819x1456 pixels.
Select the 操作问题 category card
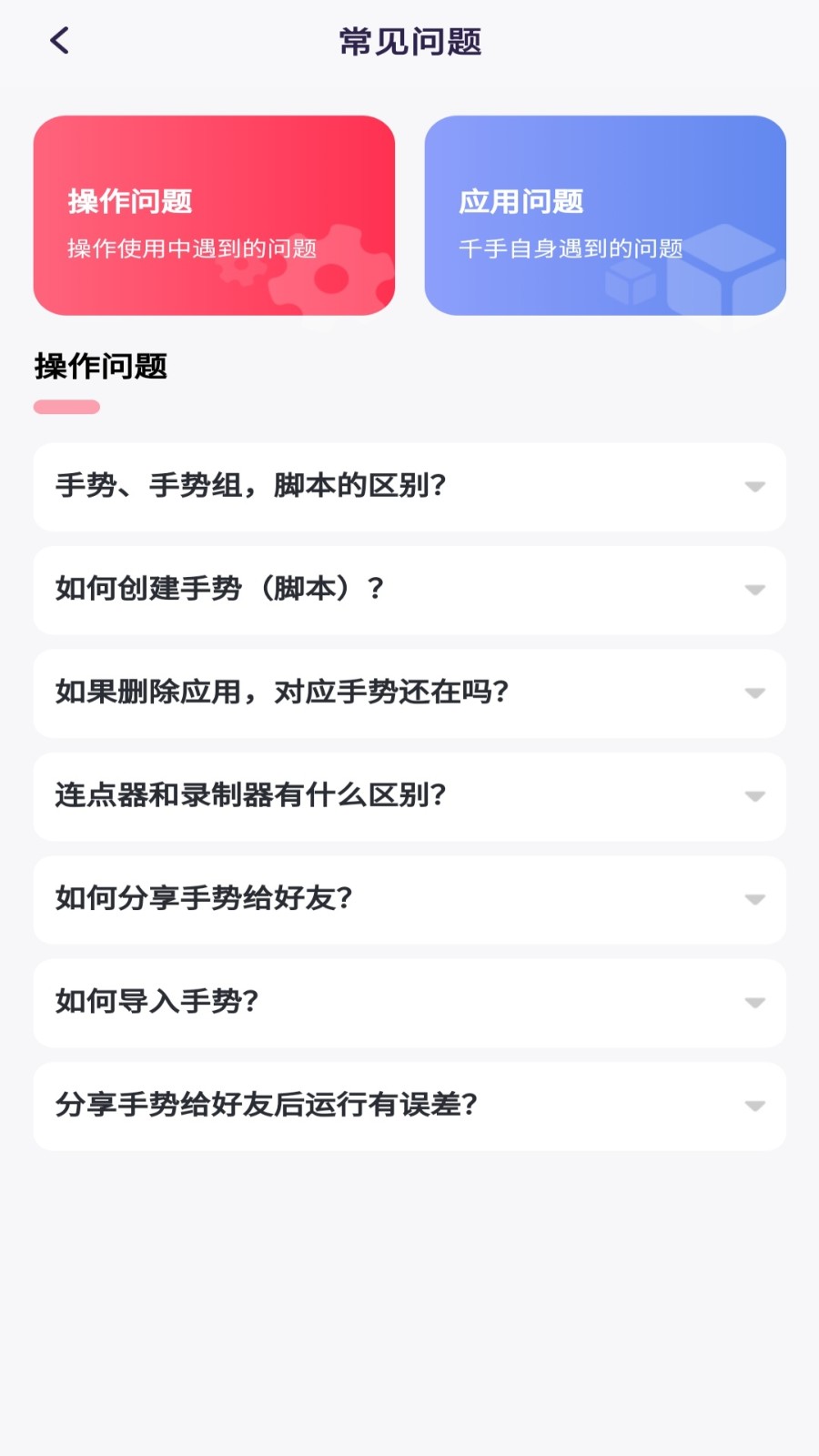(x=214, y=216)
